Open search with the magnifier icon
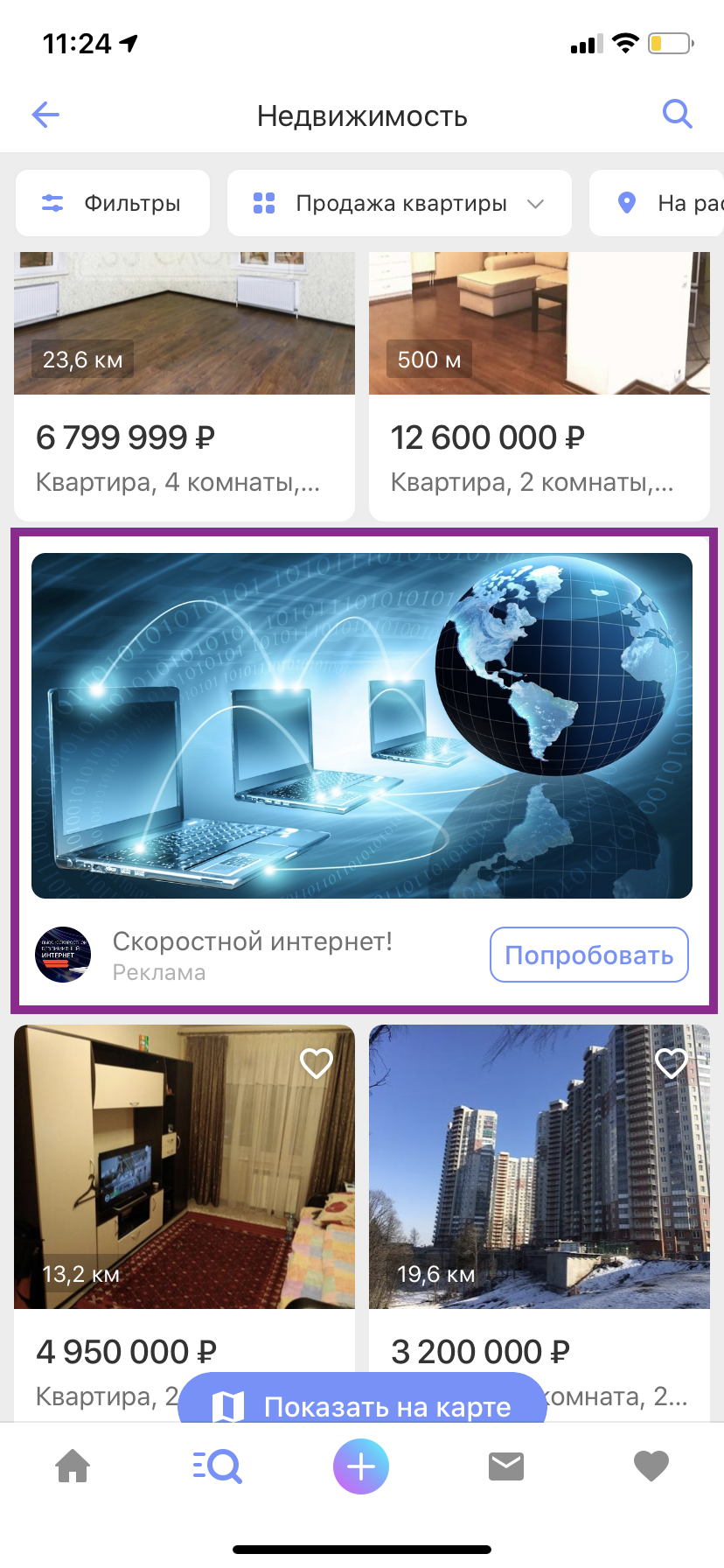724x1568 pixels. (x=677, y=114)
